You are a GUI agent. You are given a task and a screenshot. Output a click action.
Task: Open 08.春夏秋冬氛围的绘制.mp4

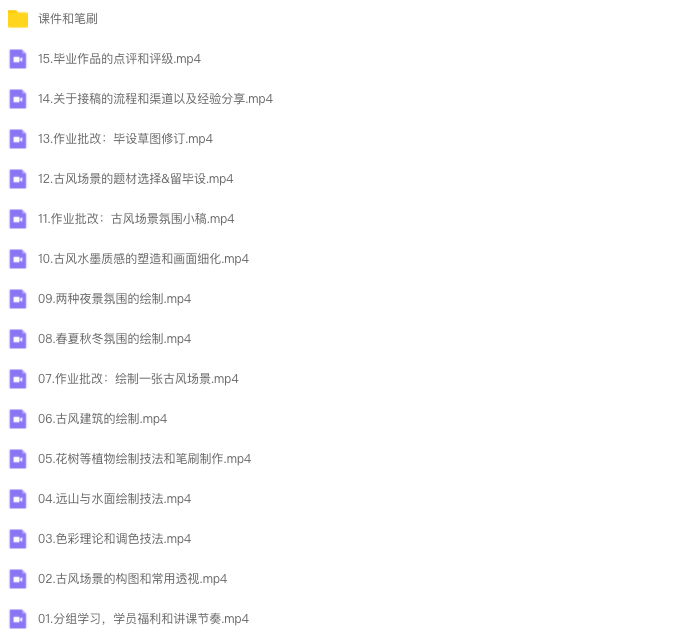pos(114,339)
